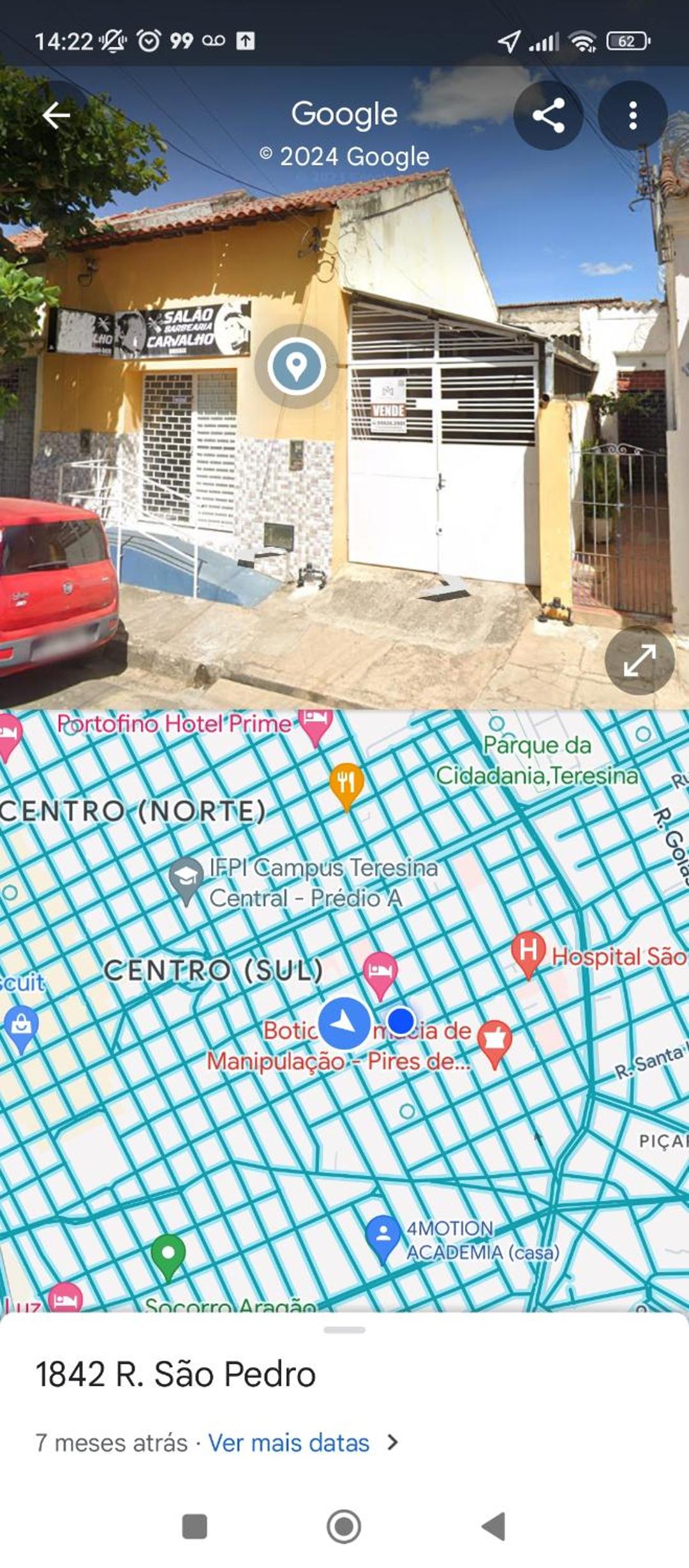Open the three-dot overflow menu
Image resolution: width=689 pixels, height=1568 pixels.
click(632, 115)
